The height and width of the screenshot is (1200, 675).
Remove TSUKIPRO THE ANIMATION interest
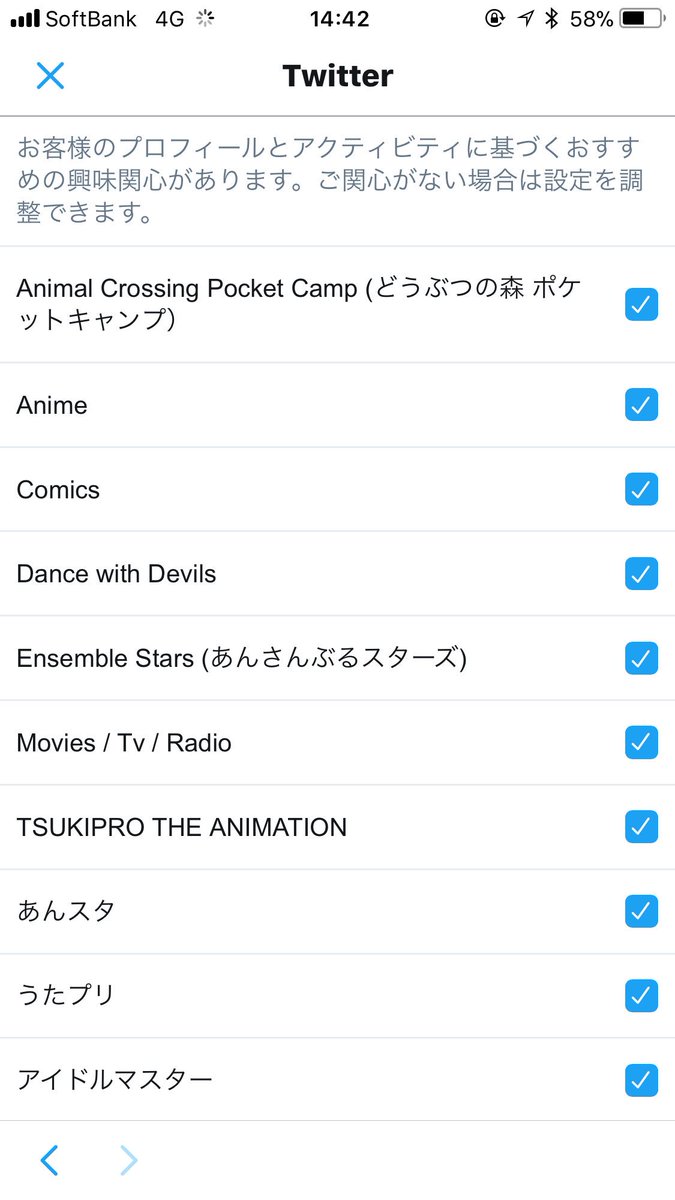tap(641, 827)
